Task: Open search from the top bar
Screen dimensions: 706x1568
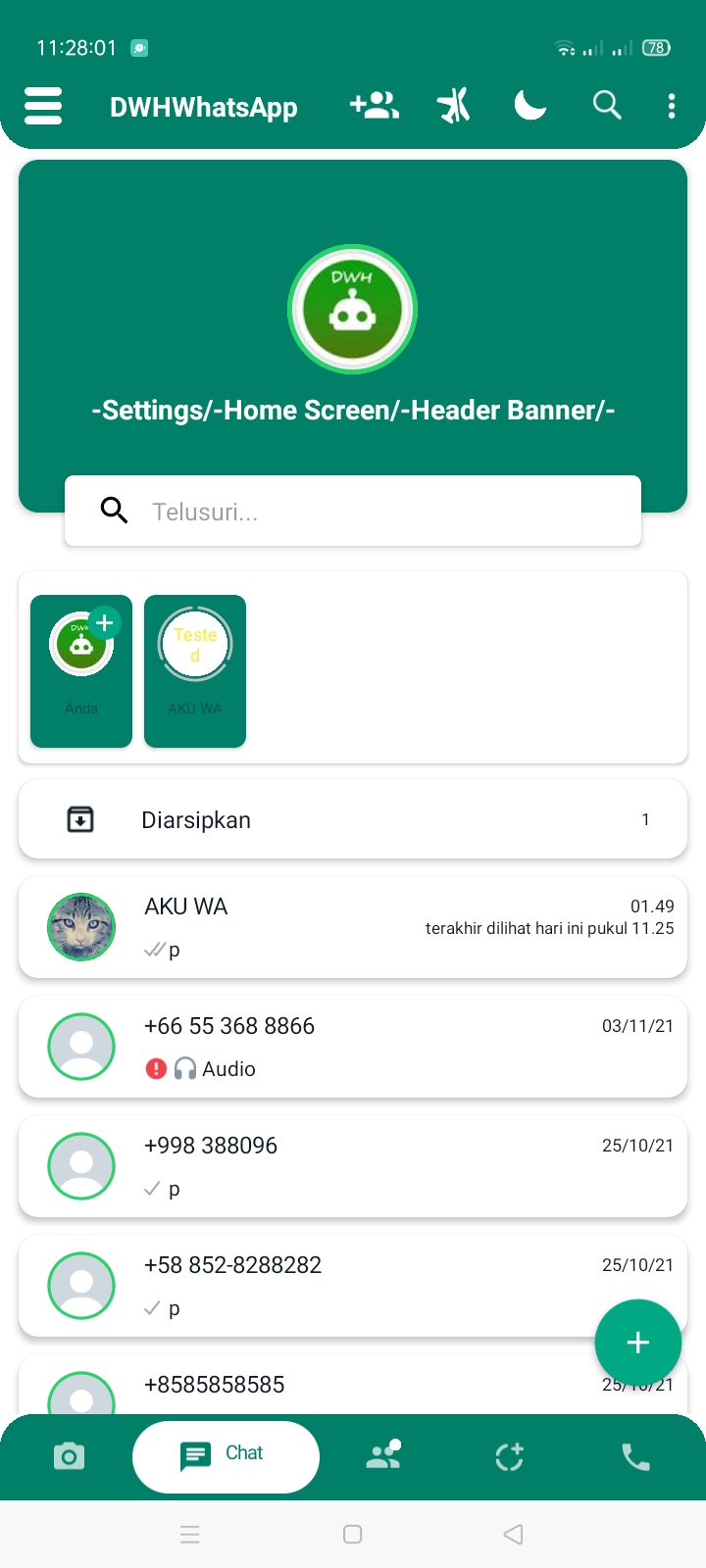Action: click(607, 106)
